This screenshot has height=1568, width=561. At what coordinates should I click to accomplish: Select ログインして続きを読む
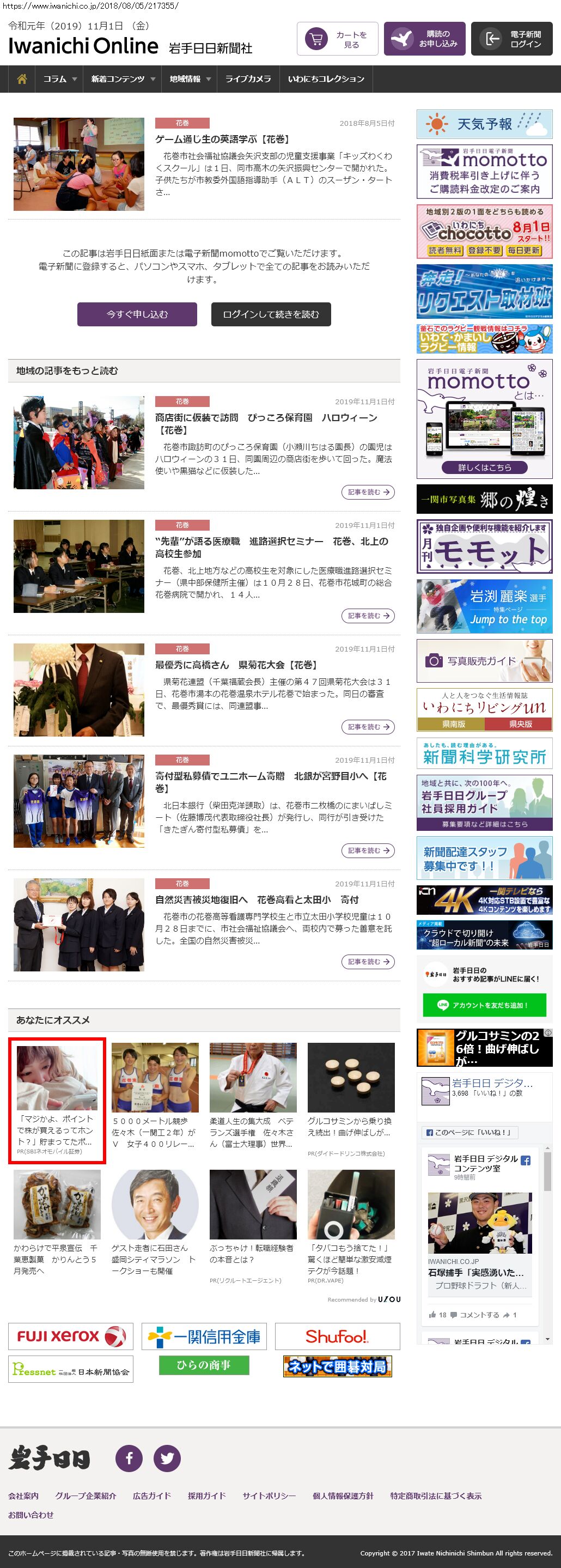point(271,314)
